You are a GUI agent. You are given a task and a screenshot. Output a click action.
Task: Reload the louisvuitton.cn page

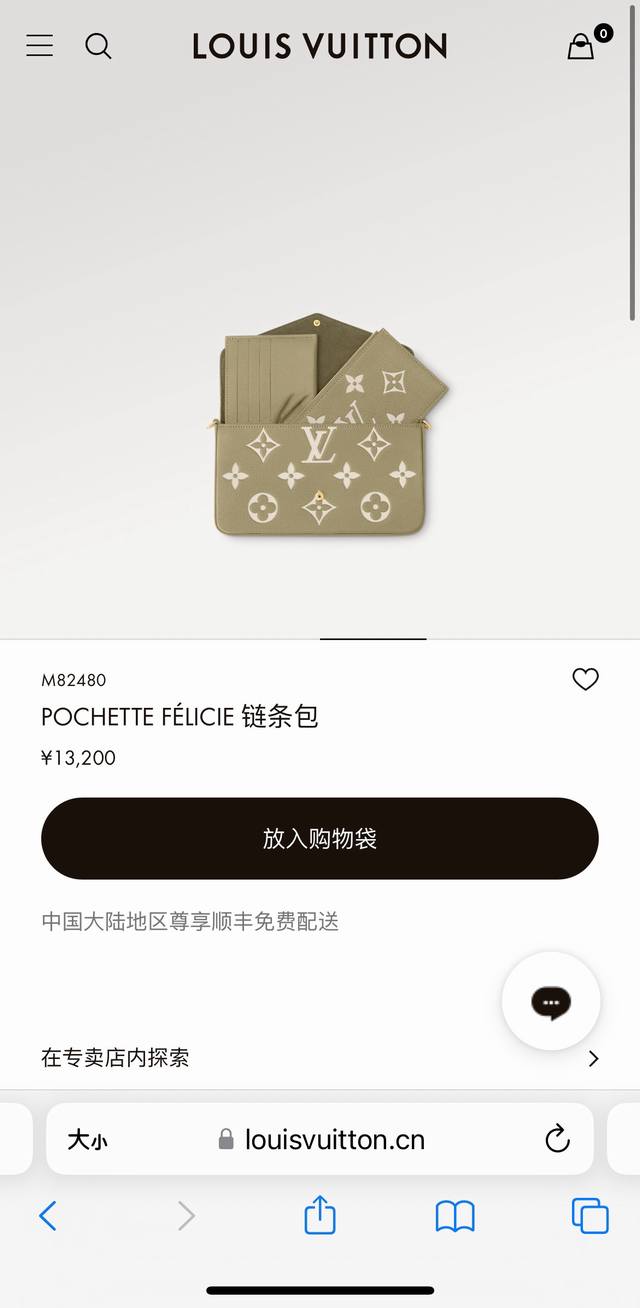557,1139
